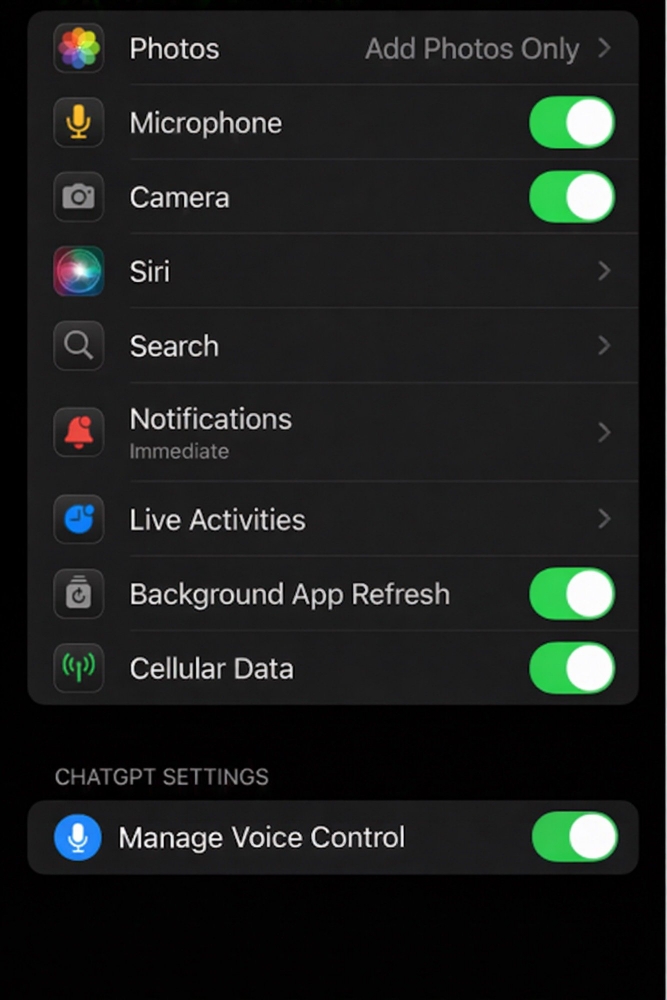
Task: Switch off Cellular Data
Action: (x=572, y=668)
